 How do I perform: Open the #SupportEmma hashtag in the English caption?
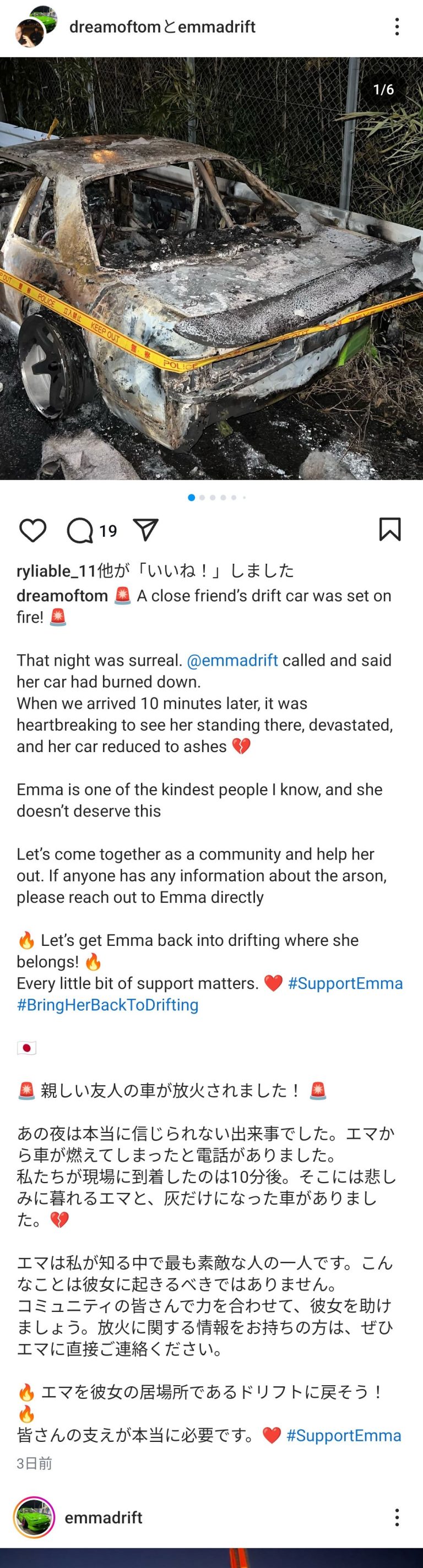click(x=345, y=983)
